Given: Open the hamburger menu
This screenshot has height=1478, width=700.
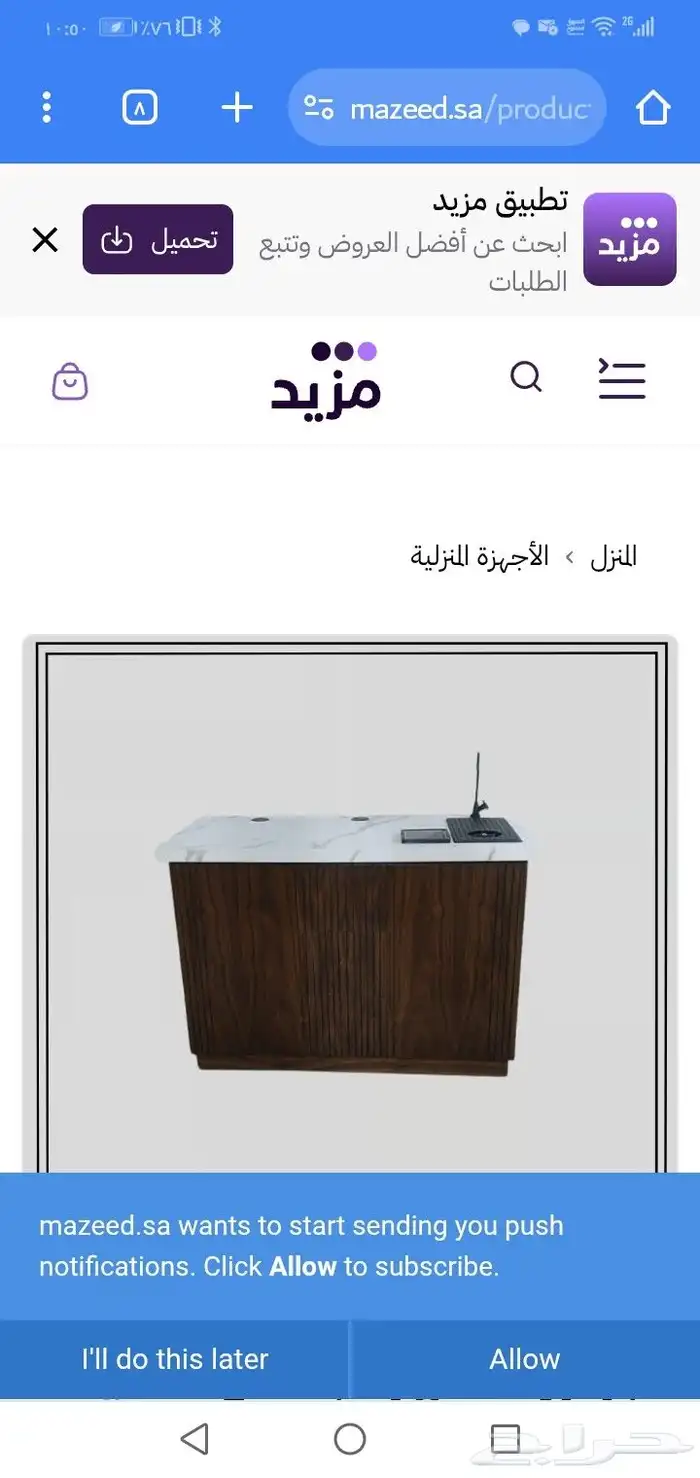Looking at the screenshot, I should (x=622, y=378).
